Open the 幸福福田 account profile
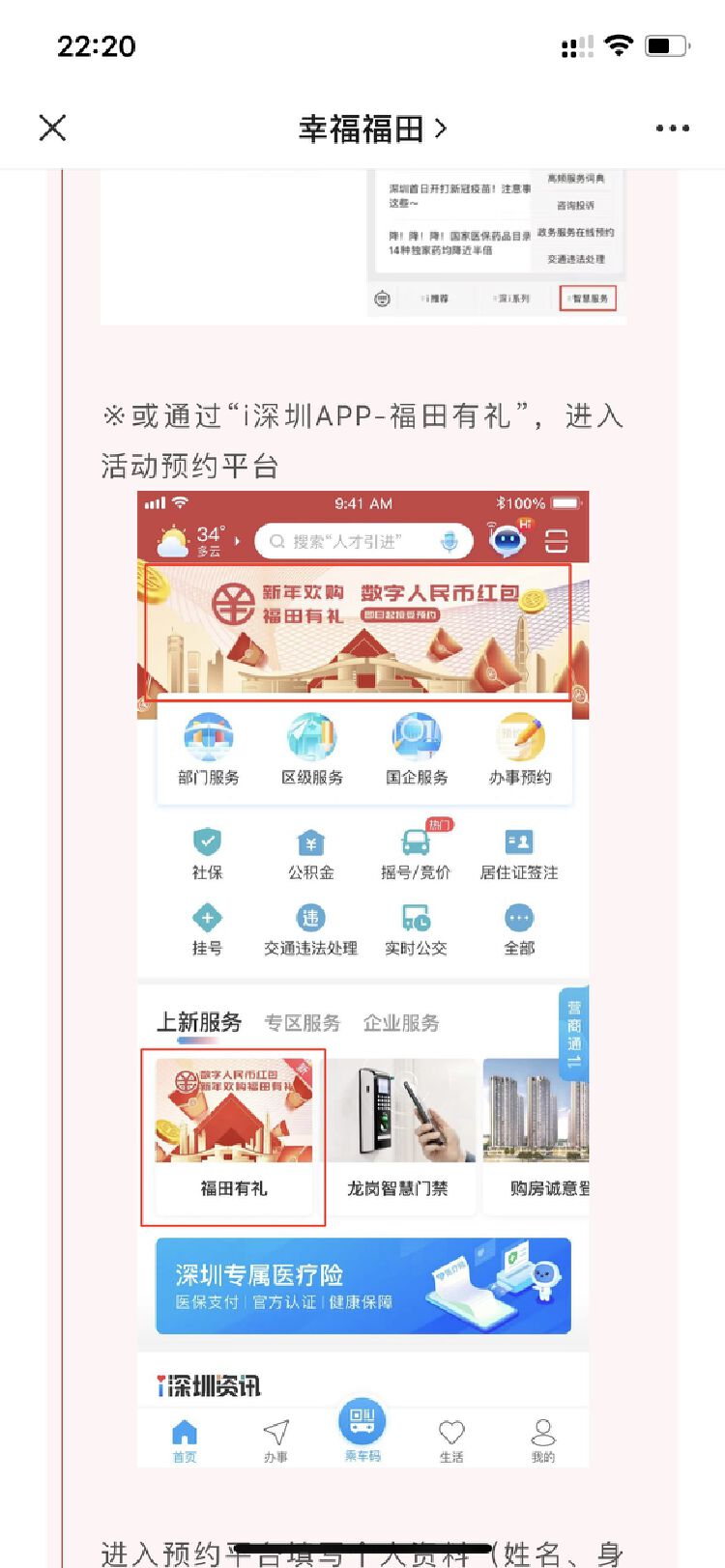The image size is (725, 1568). [371, 128]
